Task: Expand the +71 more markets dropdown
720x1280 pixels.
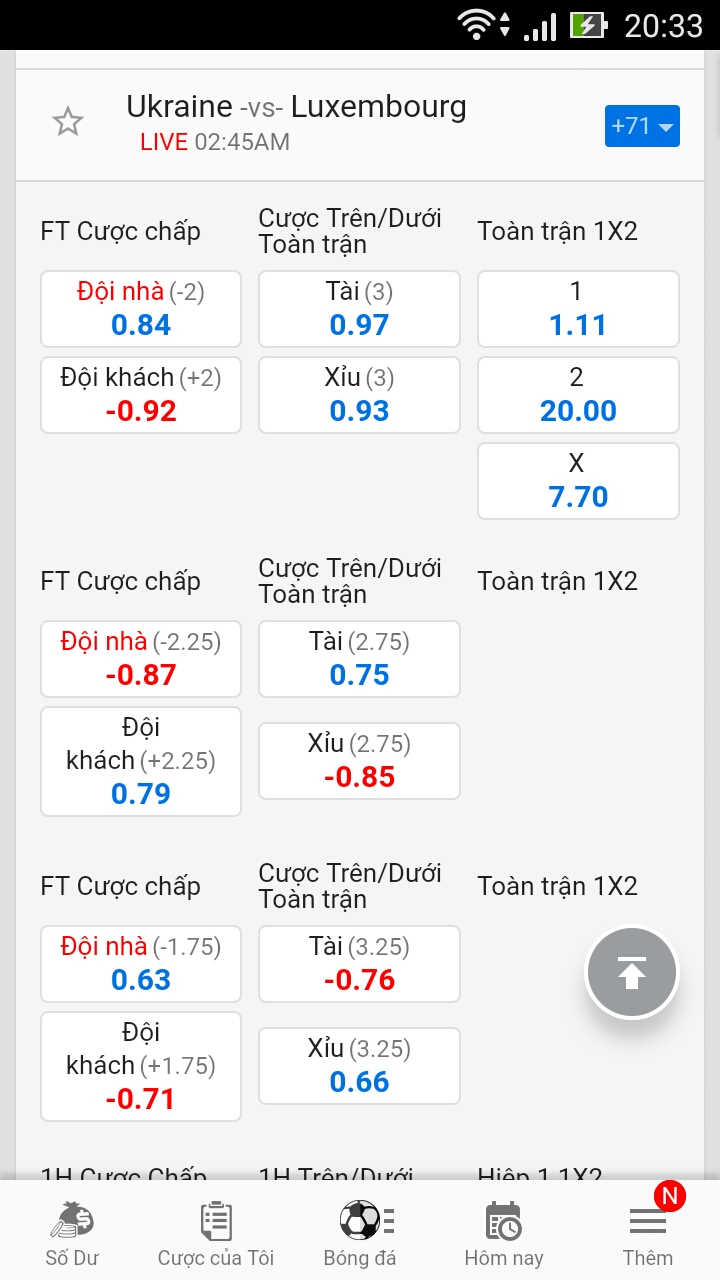Action: click(x=641, y=126)
